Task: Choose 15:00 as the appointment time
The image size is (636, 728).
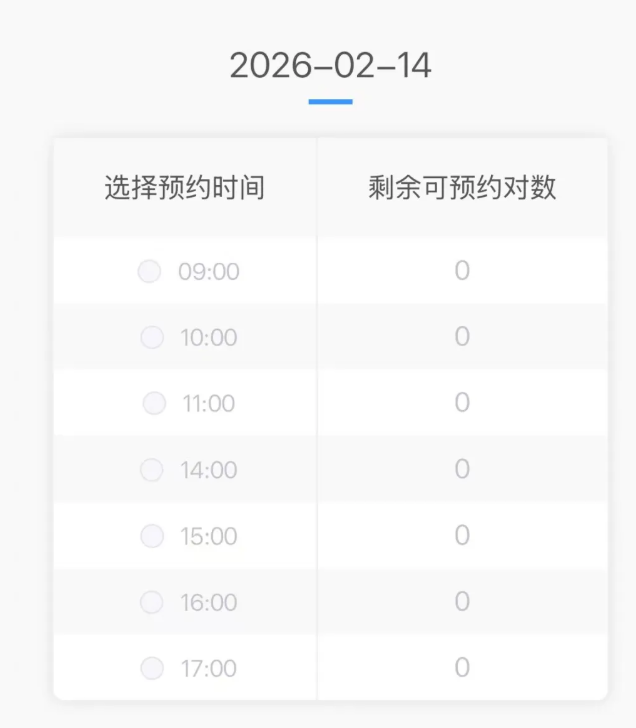Action: click(x=152, y=536)
